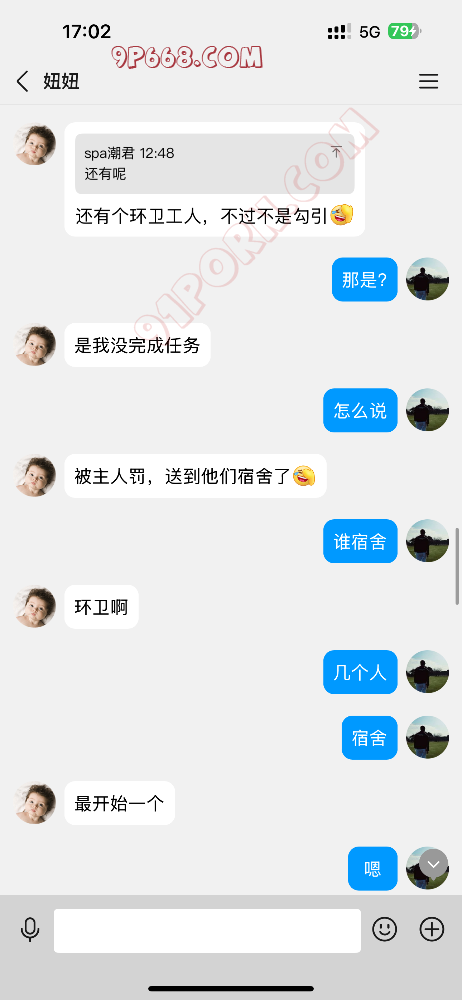Image resolution: width=462 pixels, height=1000 pixels.
Task: Go back from the 妞妞 chat
Action: 23,82
